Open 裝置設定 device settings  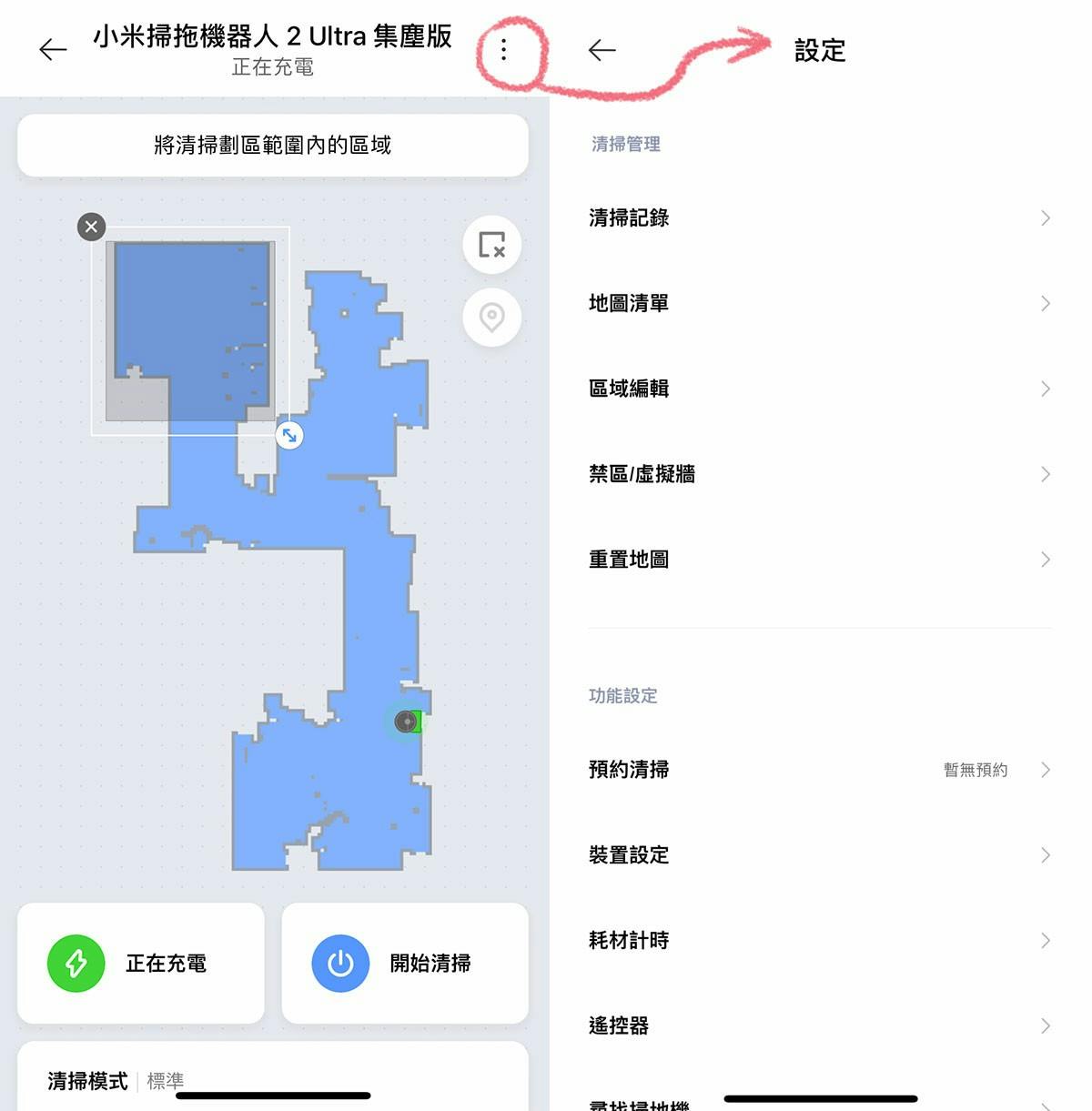click(x=819, y=855)
